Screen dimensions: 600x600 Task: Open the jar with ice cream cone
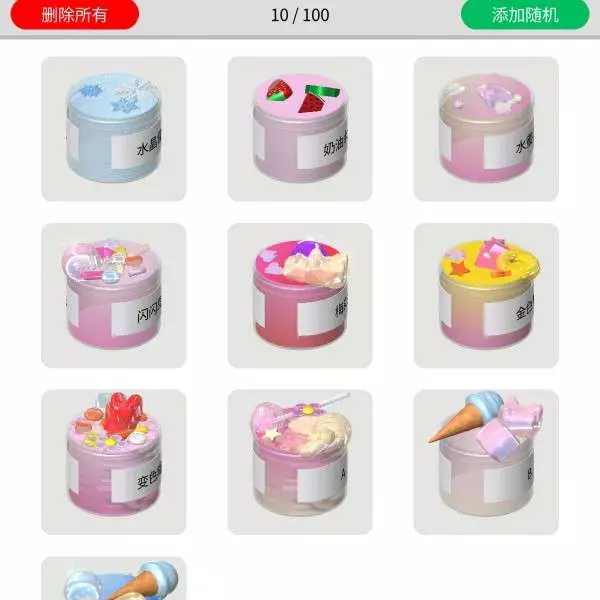[486, 462]
